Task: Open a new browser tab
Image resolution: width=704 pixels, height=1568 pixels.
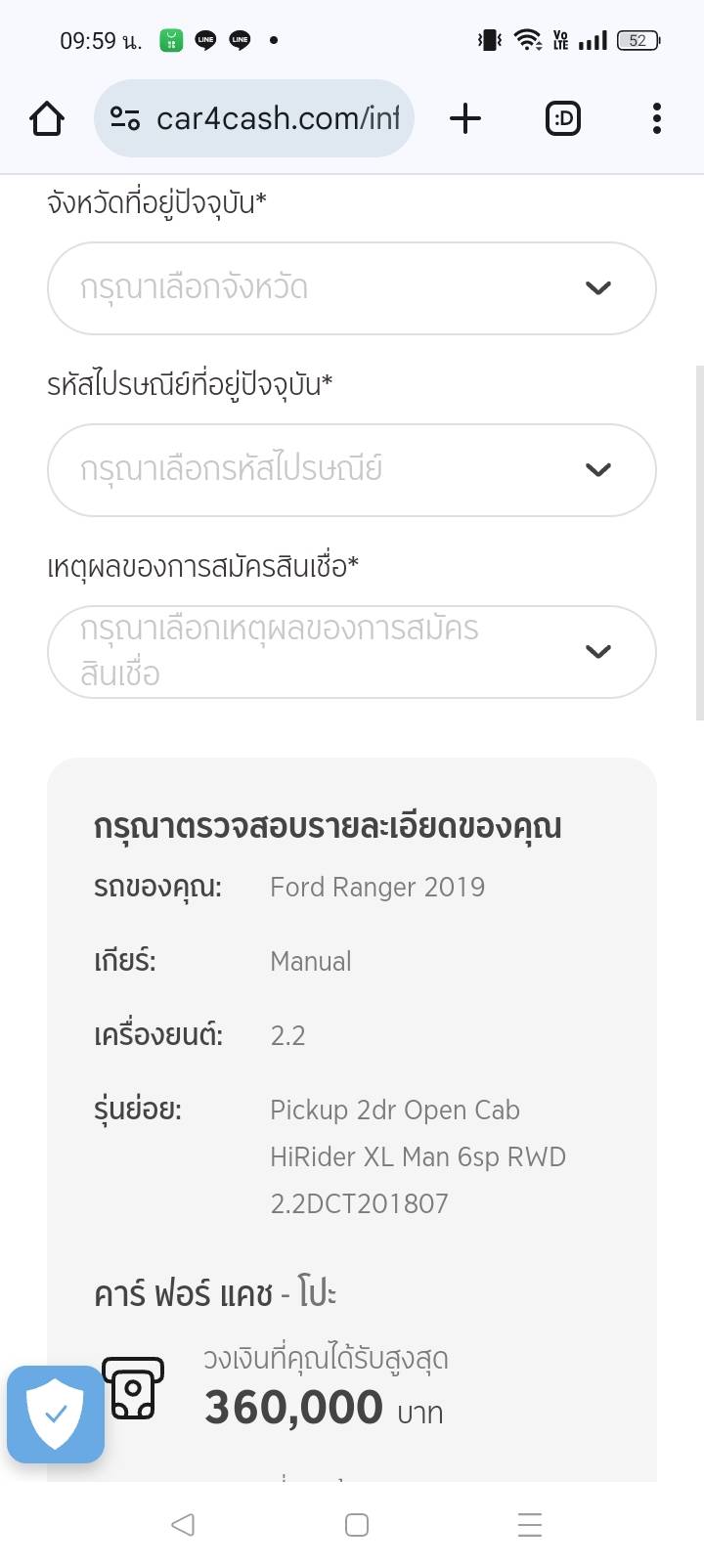Action: click(465, 119)
